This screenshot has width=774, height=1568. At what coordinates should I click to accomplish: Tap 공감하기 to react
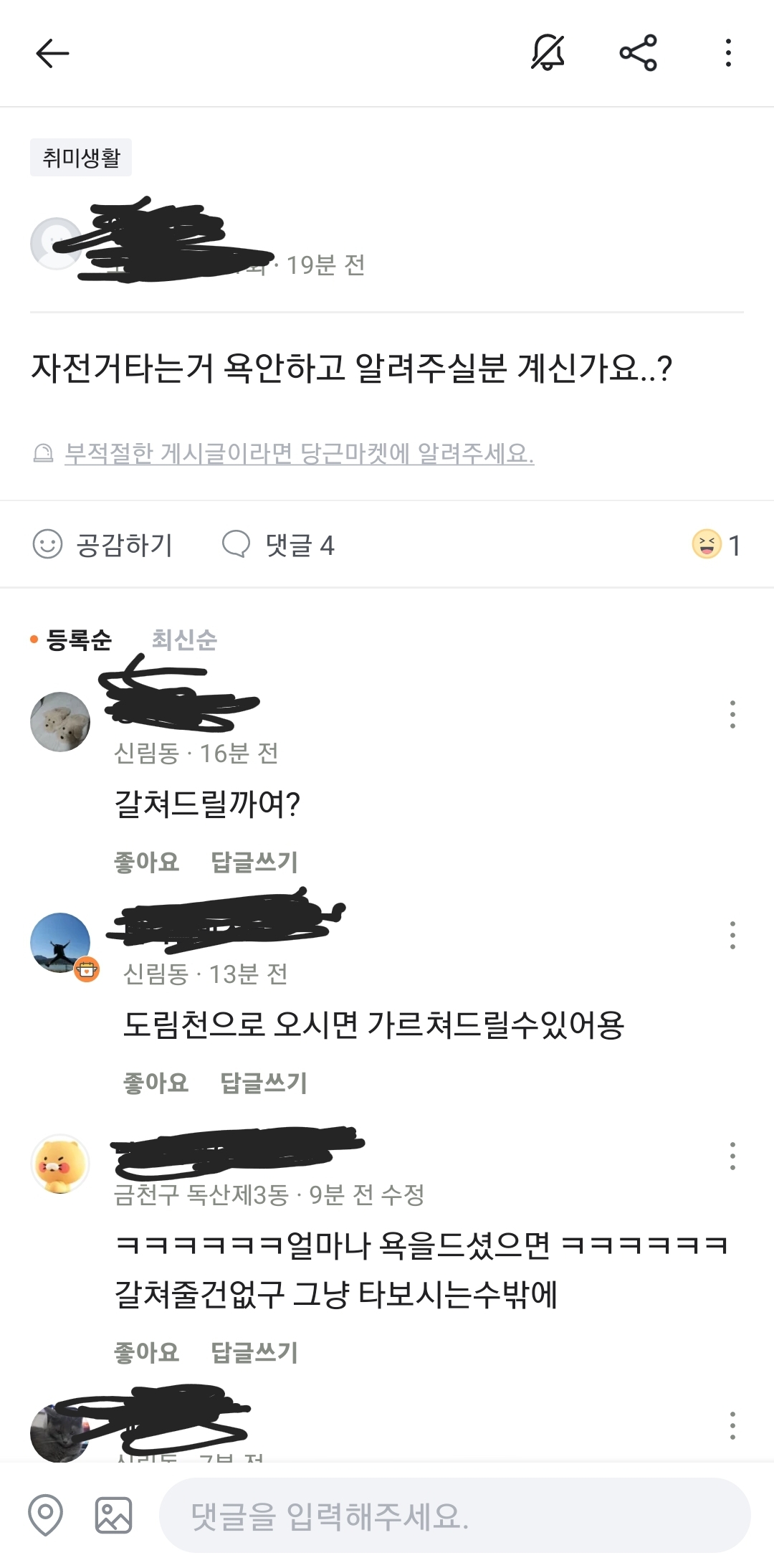(102, 545)
